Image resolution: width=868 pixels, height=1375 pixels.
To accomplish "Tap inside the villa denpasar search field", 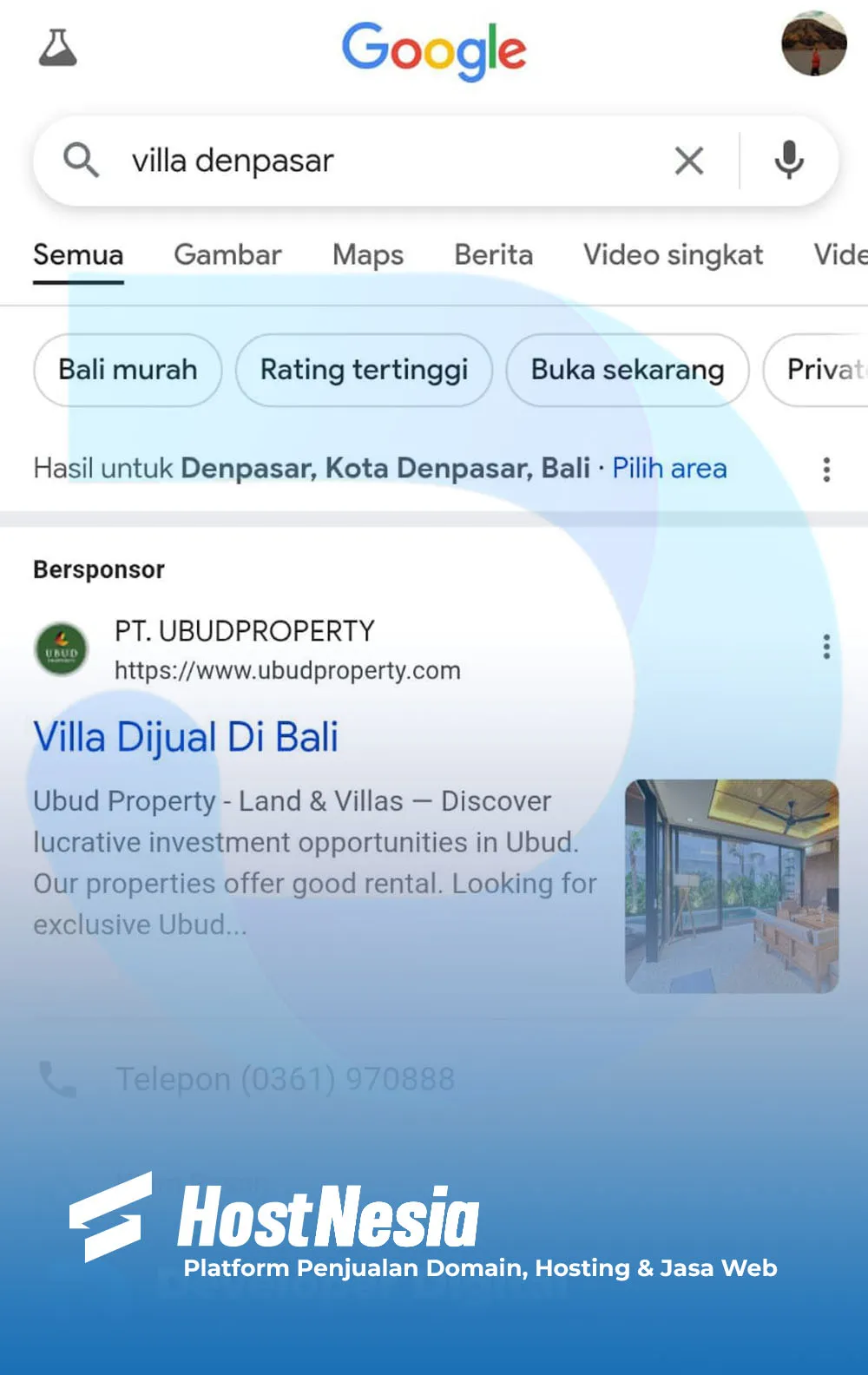I will [x=347, y=160].
